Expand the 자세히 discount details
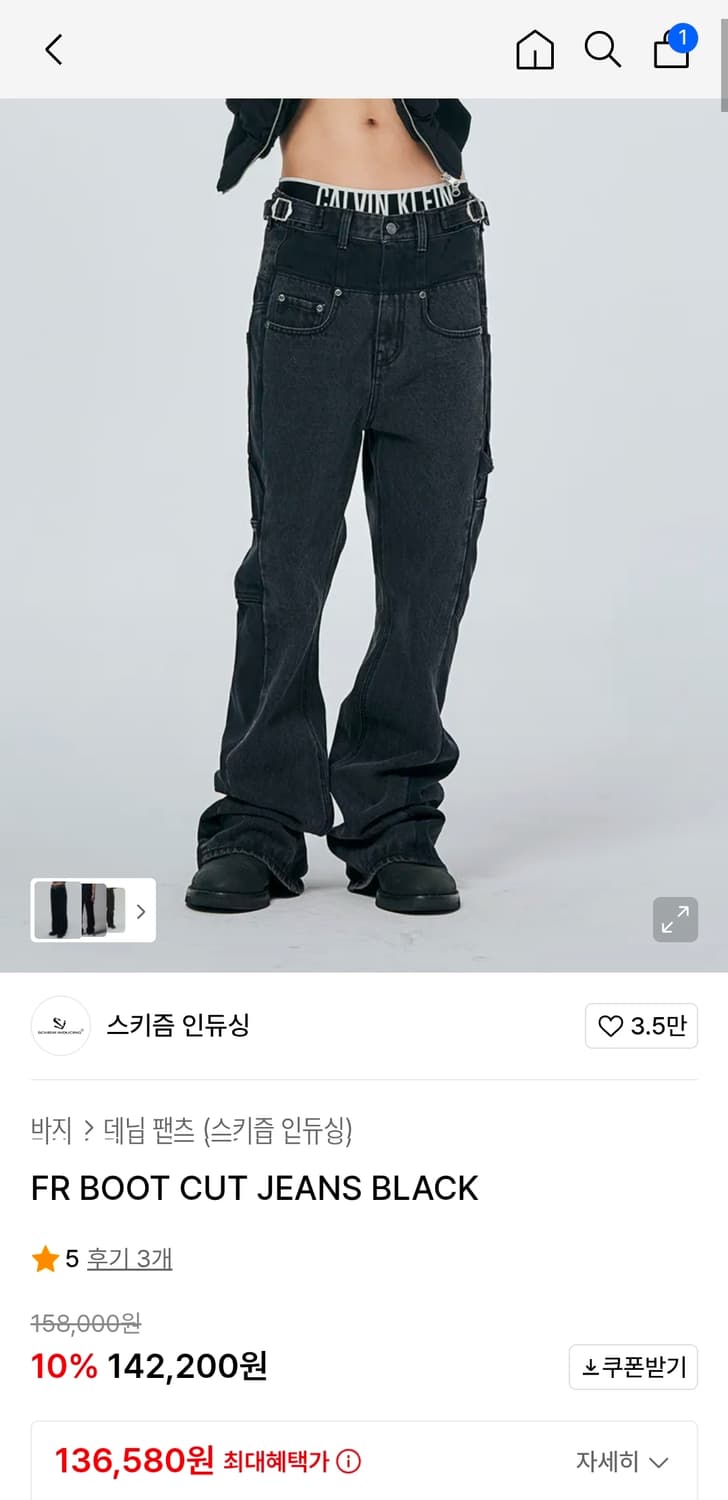 click(x=622, y=1460)
